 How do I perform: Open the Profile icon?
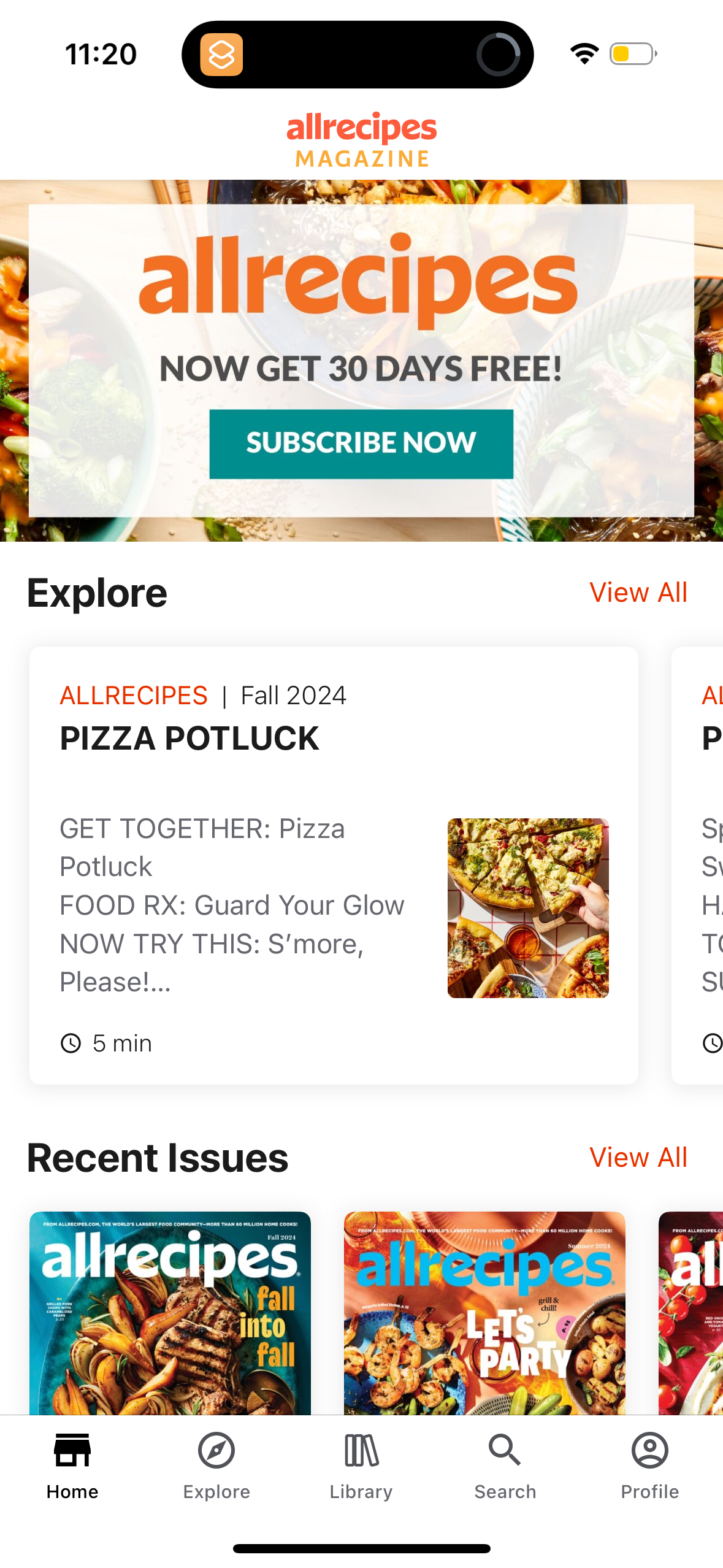[x=650, y=1462]
